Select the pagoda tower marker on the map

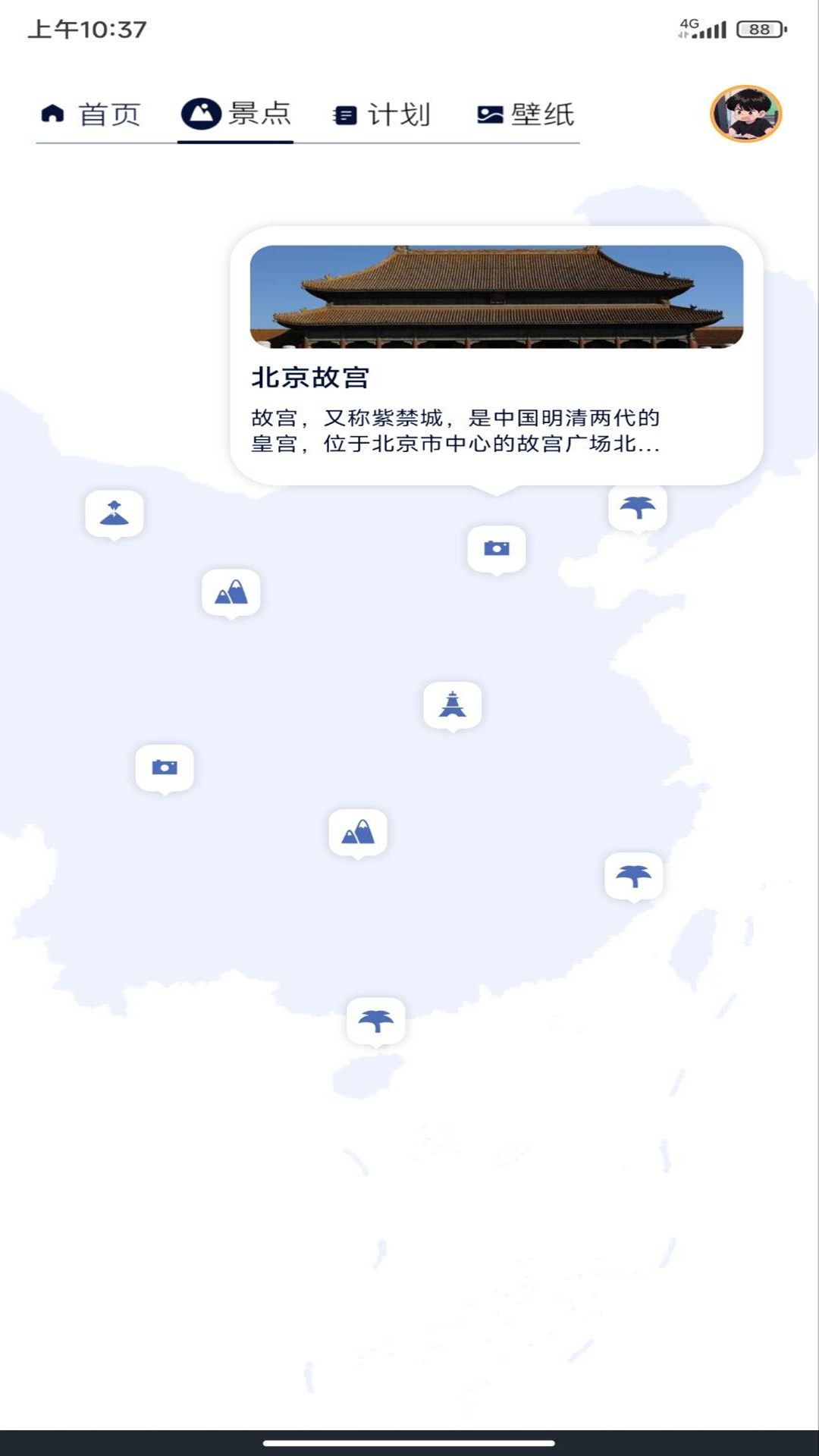[451, 704]
